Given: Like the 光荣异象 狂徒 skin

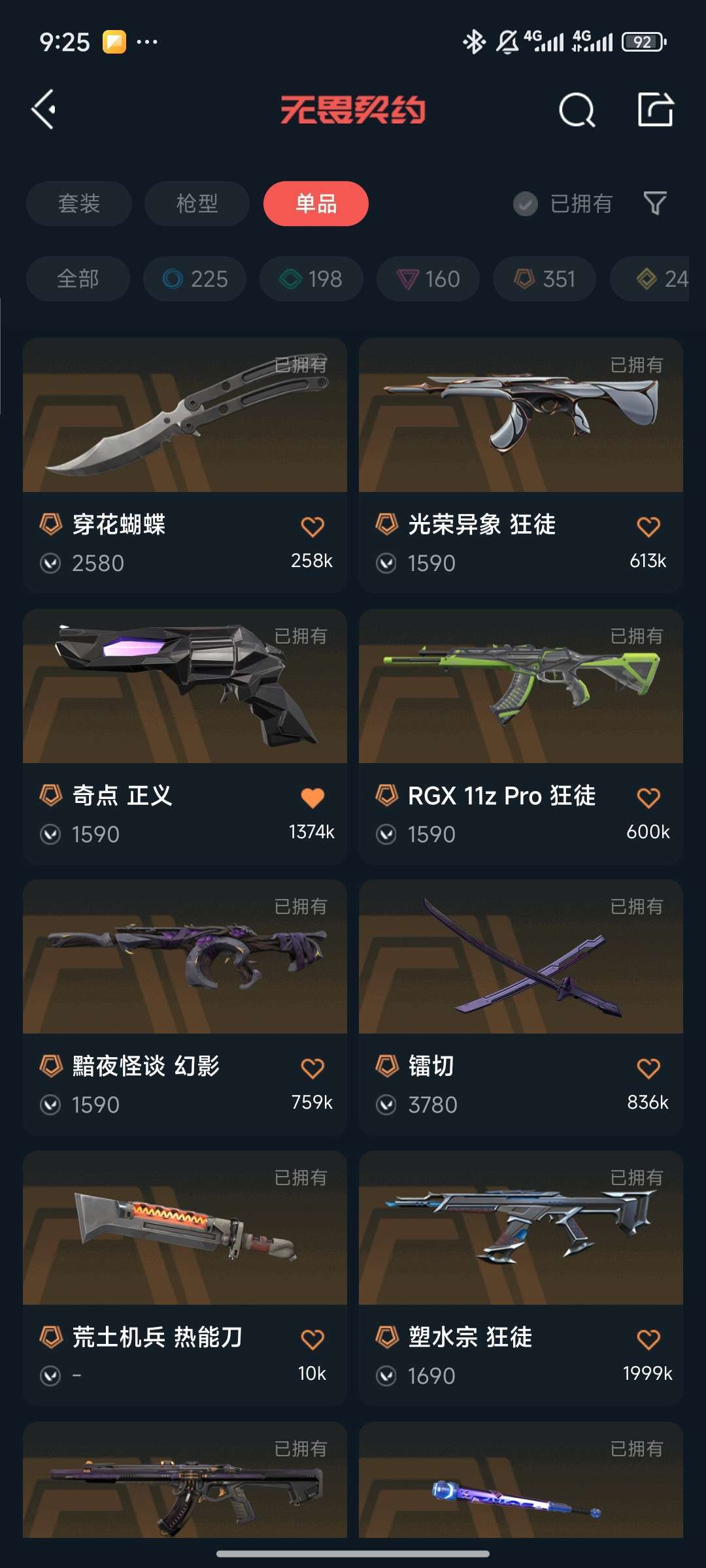Looking at the screenshot, I should tap(648, 527).
